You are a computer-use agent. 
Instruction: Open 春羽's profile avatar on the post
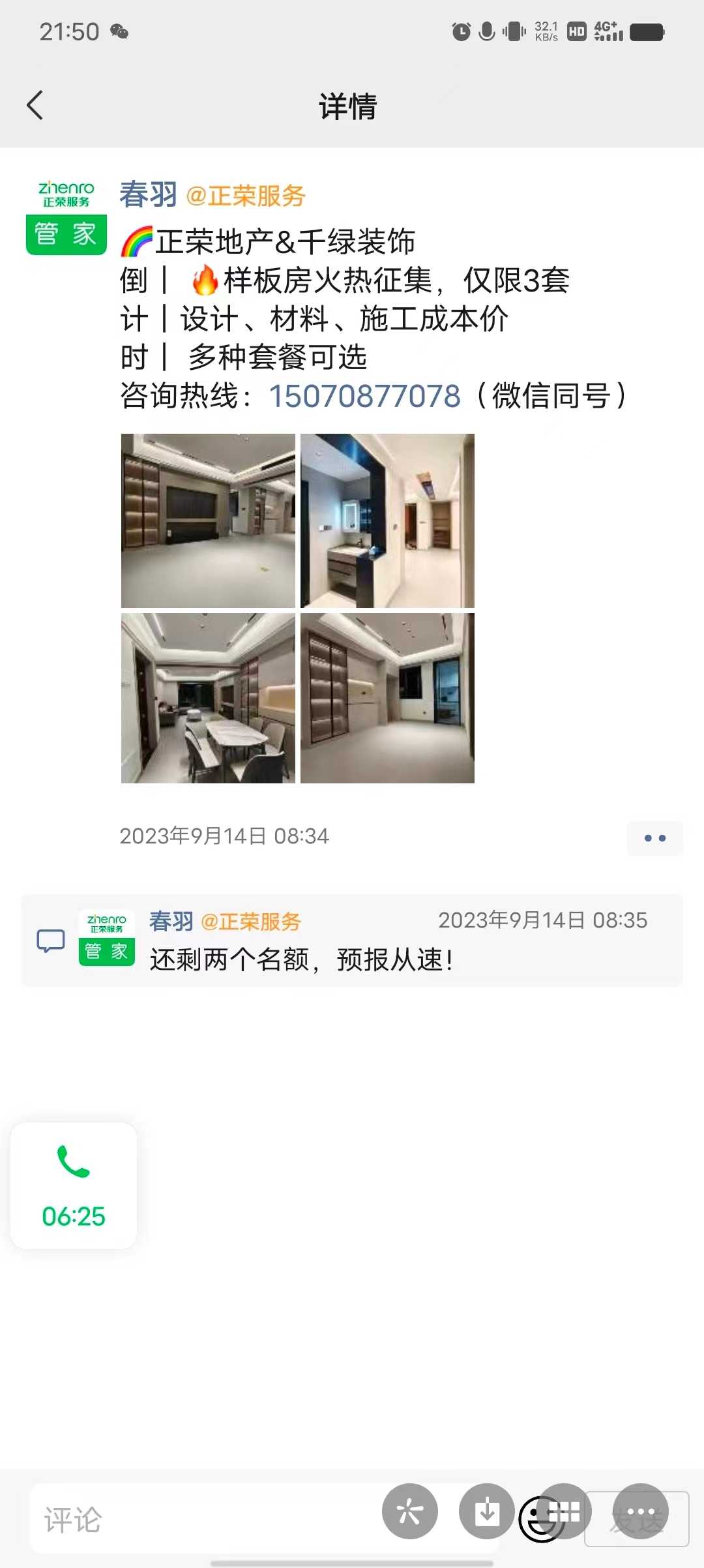(66, 217)
